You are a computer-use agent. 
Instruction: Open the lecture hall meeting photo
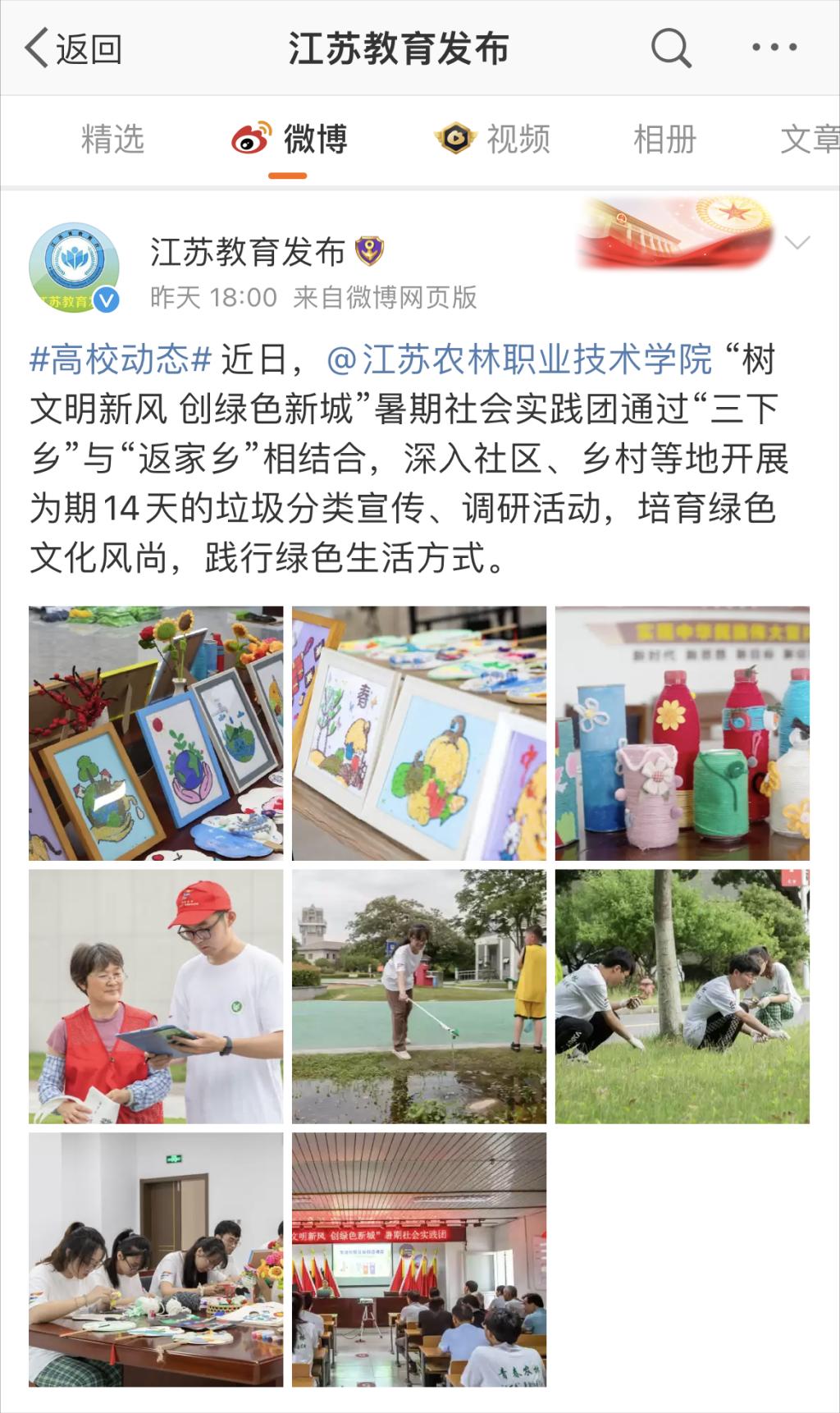[418, 1260]
